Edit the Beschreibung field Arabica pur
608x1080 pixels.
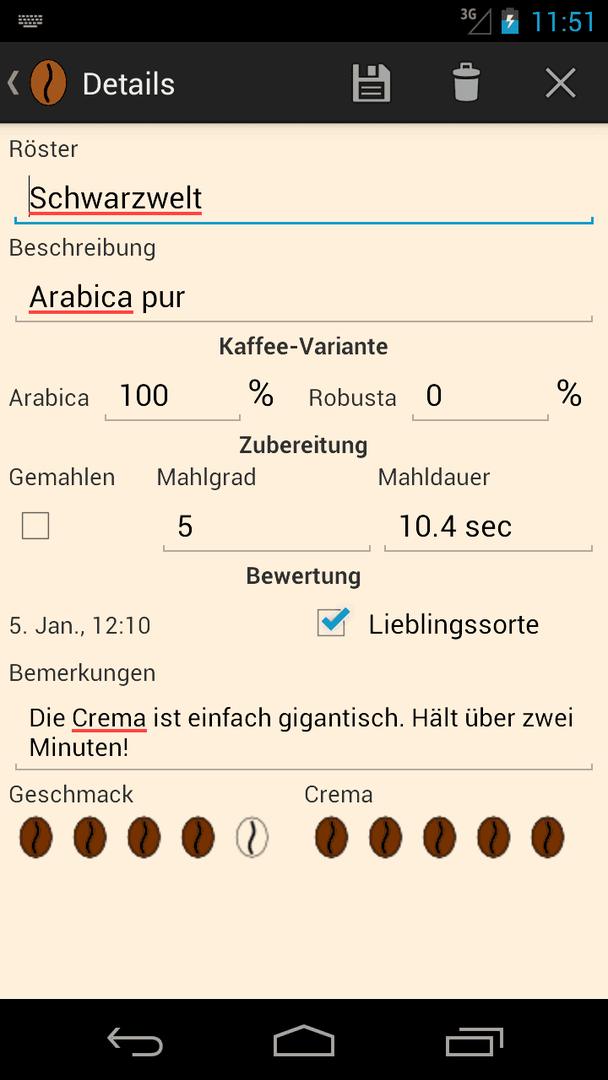coord(304,298)
